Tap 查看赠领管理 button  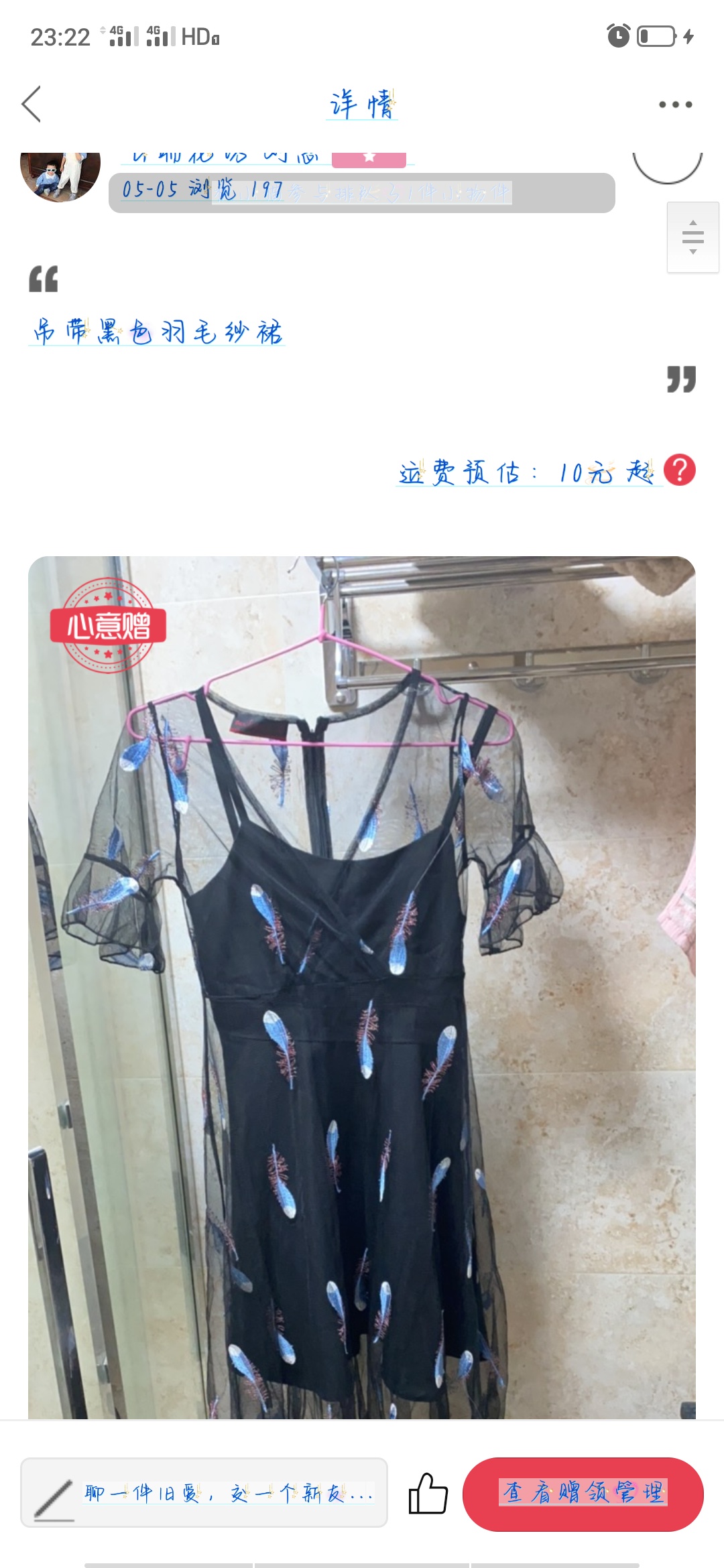click(583, 1494)
